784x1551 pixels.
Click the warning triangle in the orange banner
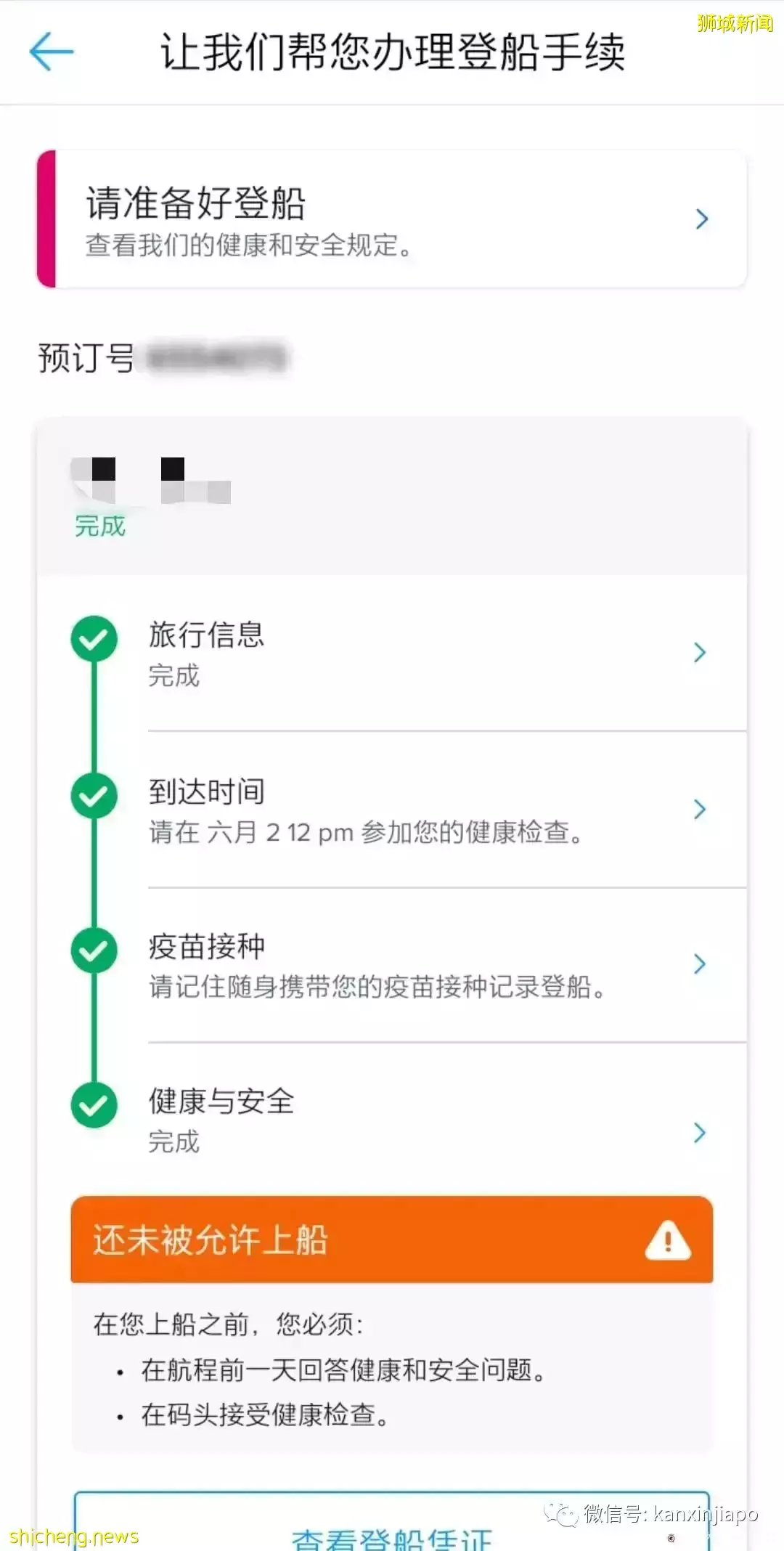pos(669,1240)
